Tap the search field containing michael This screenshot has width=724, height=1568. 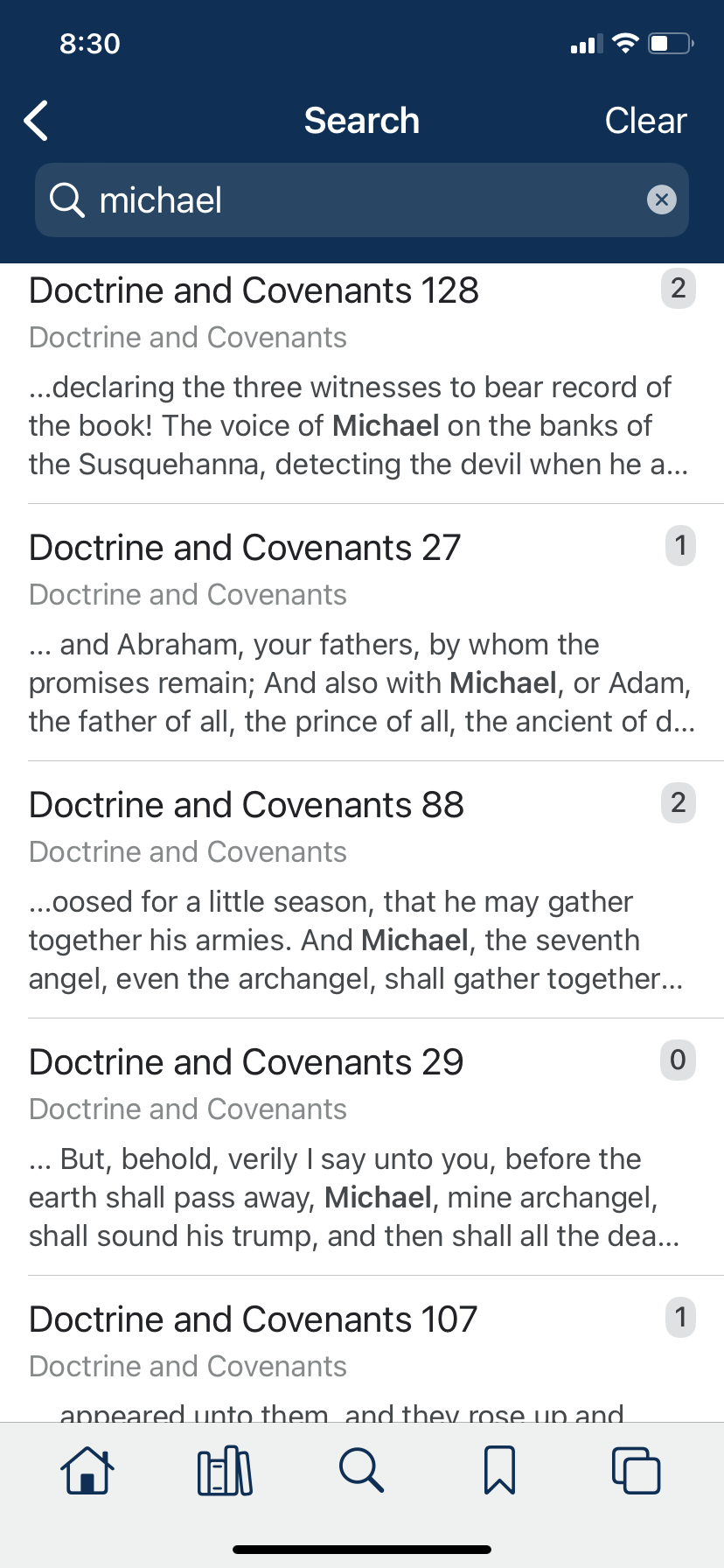pos(362,199)
